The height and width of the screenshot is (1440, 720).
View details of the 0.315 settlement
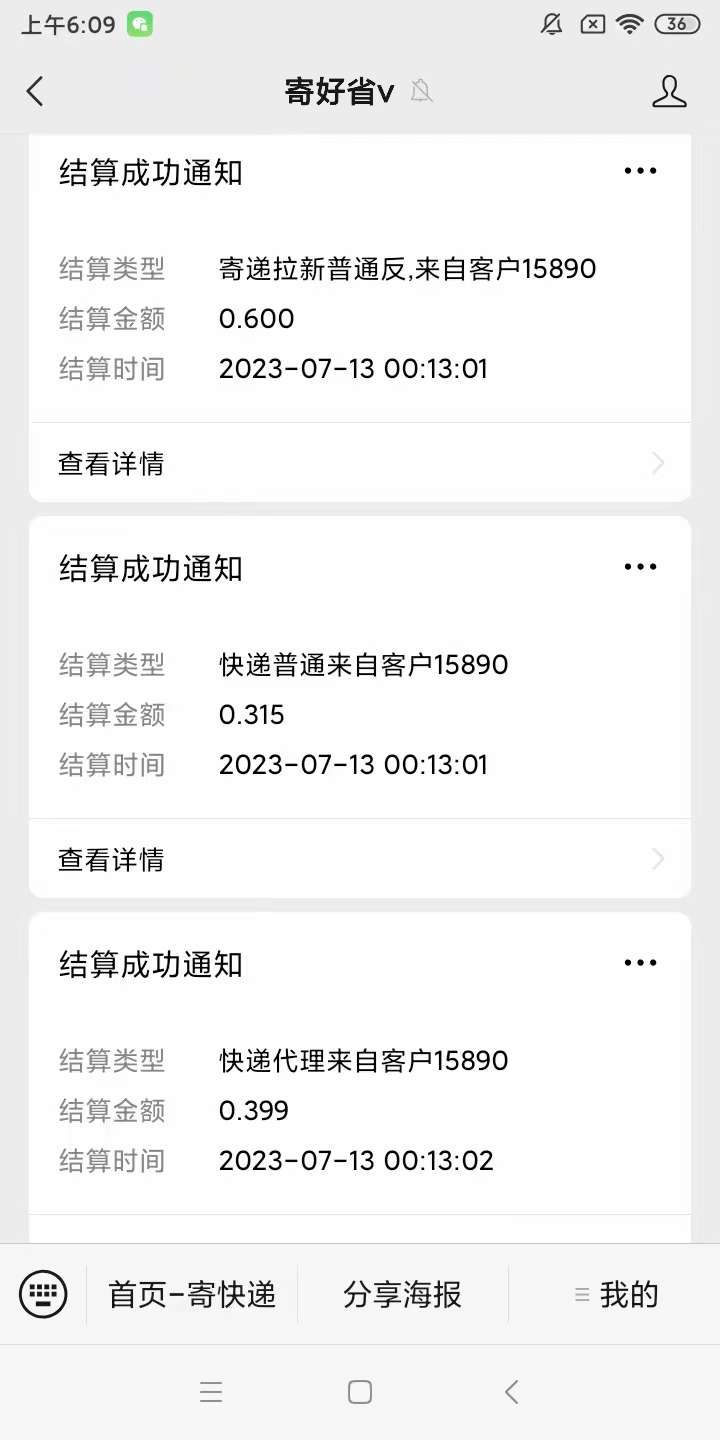click(360, 860)
